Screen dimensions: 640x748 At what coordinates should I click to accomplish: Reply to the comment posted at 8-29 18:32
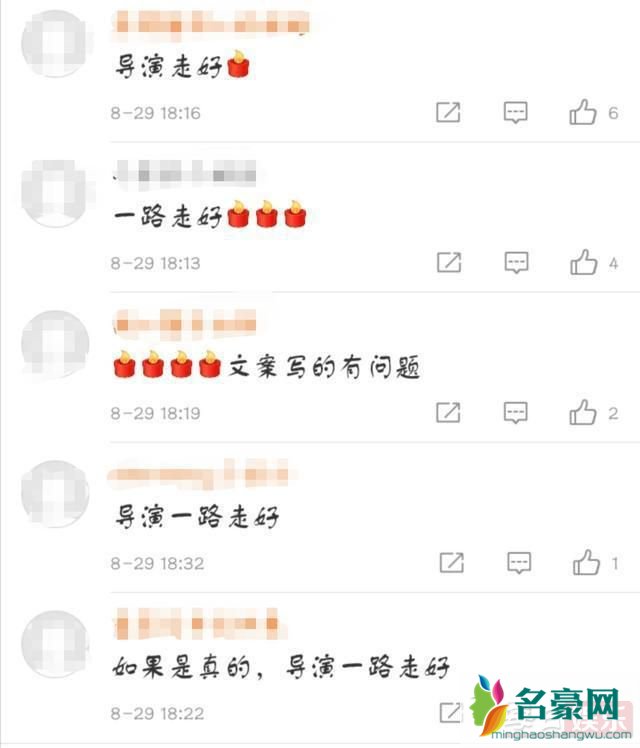pyautogui.click(x=518, y=563)
